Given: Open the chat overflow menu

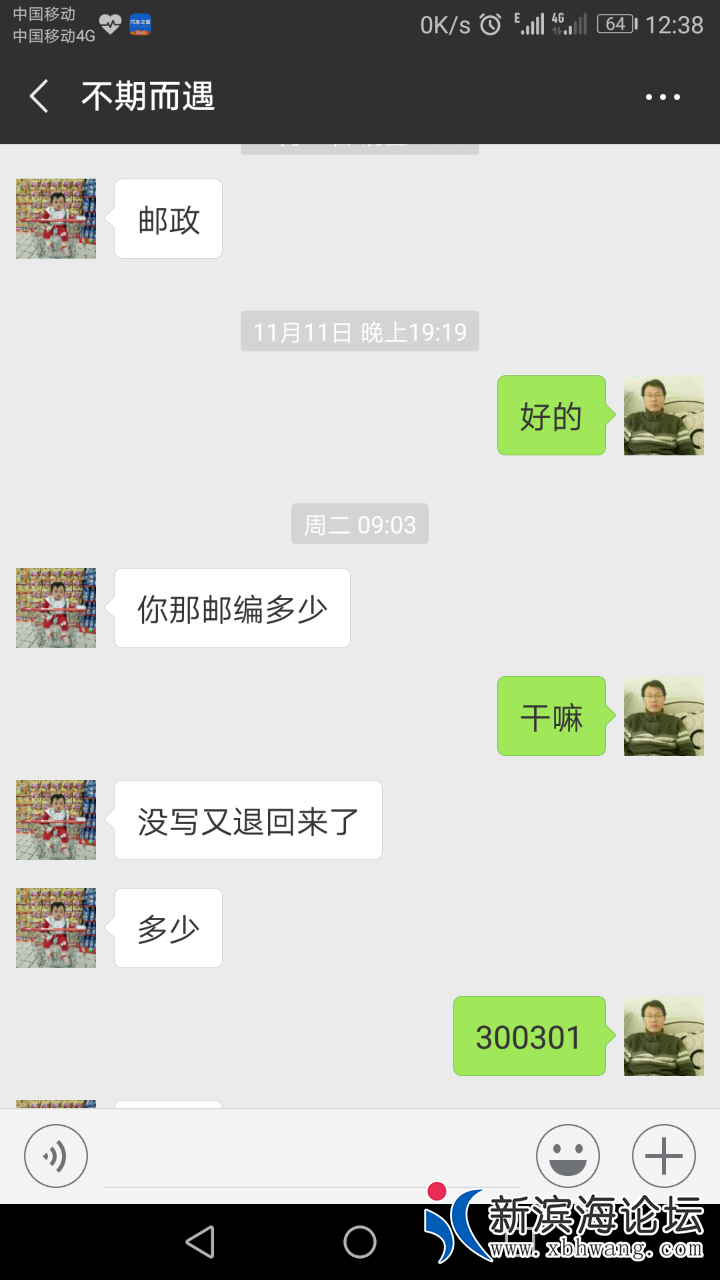Looking at the screenshot, I should (662, 97).
